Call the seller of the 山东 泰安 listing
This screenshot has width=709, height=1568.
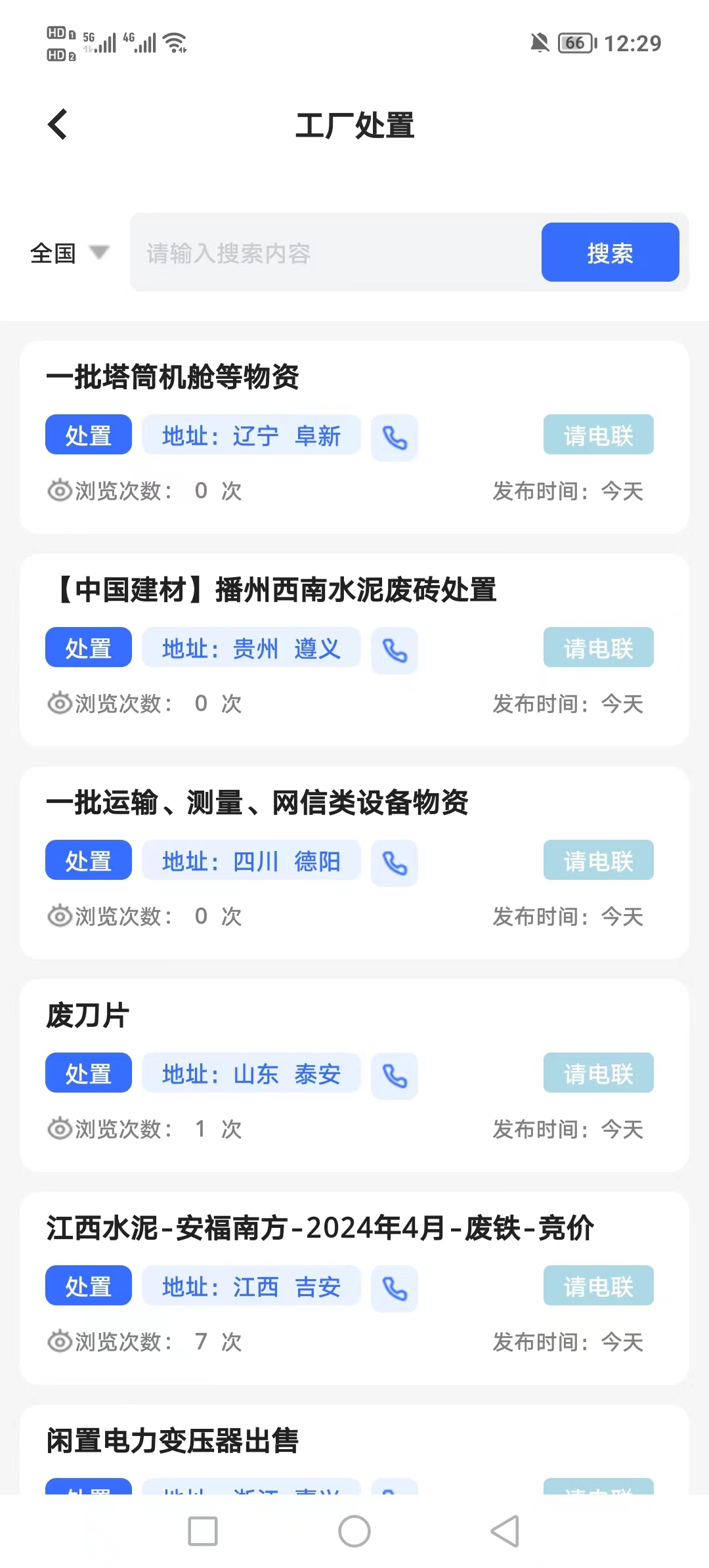tap(395, 1076)
